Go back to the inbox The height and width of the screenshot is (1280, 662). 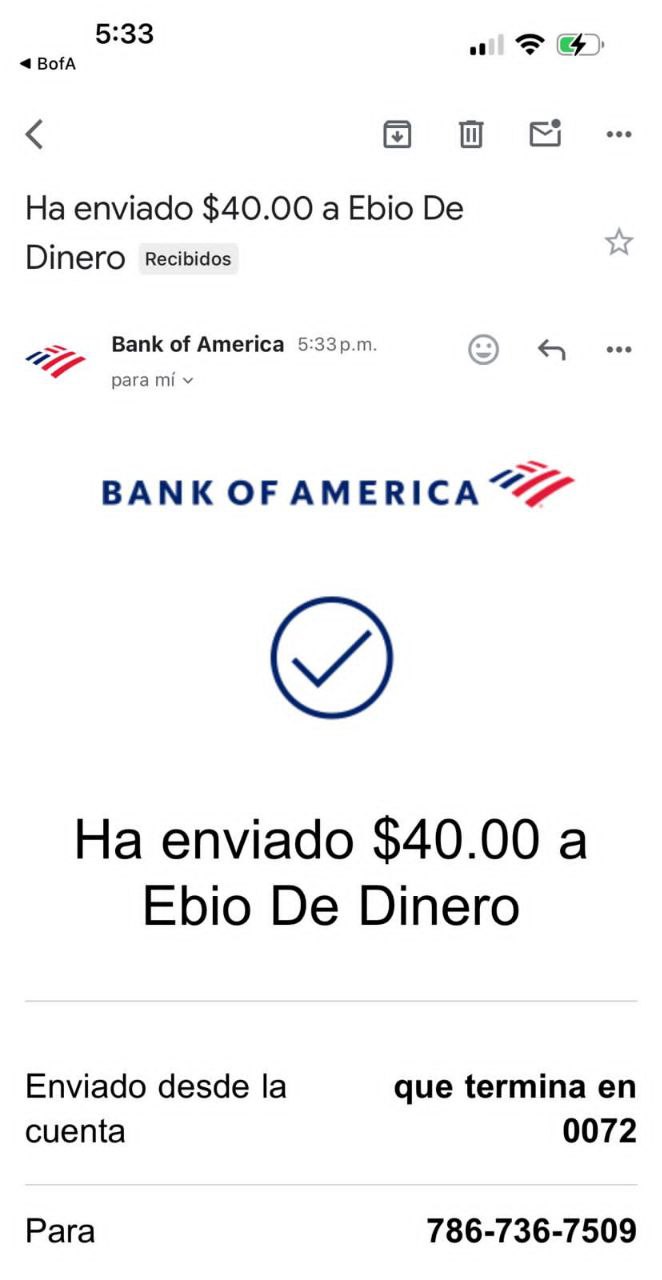[35, 134]
